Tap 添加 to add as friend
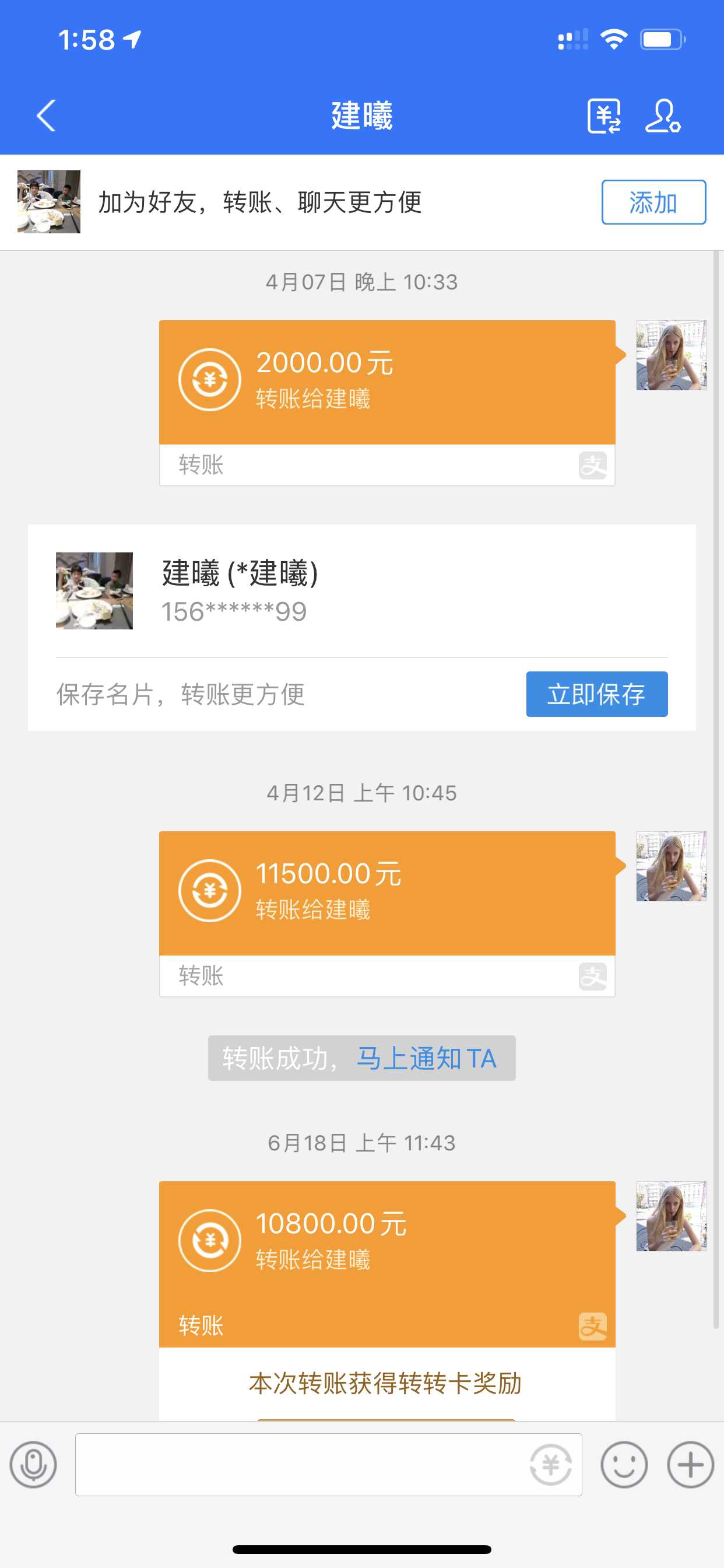Screen dimensions: 724x1568 [653, 202]
